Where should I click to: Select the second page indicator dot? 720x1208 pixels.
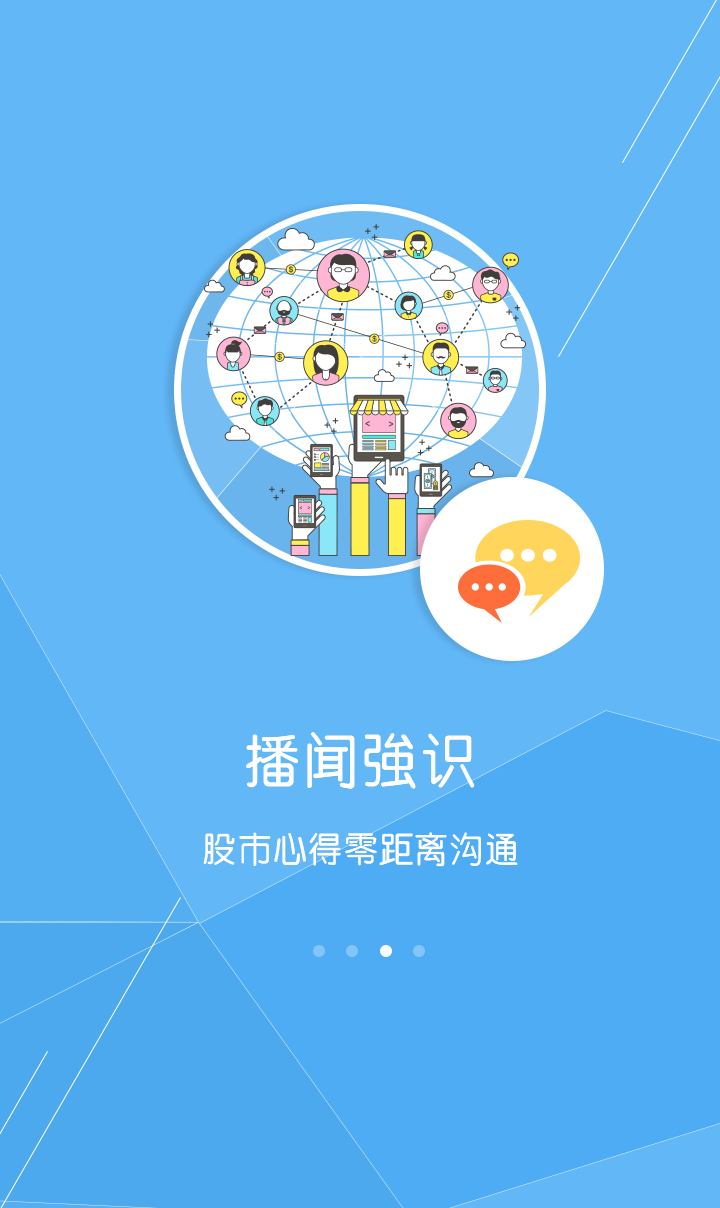point(352,951)
